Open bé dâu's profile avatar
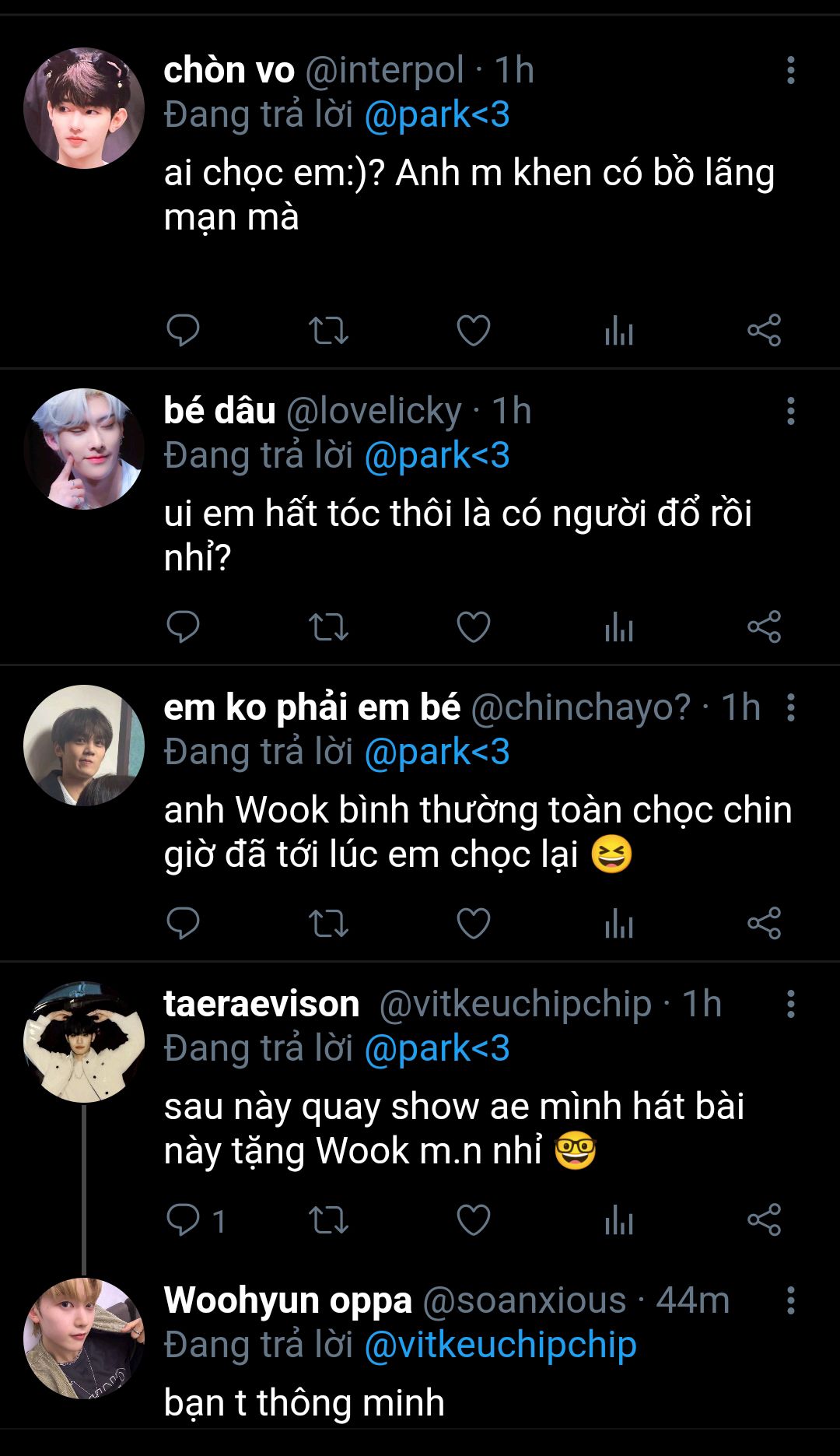This screenshot has width=840, height=1456. tap(84, 449)
